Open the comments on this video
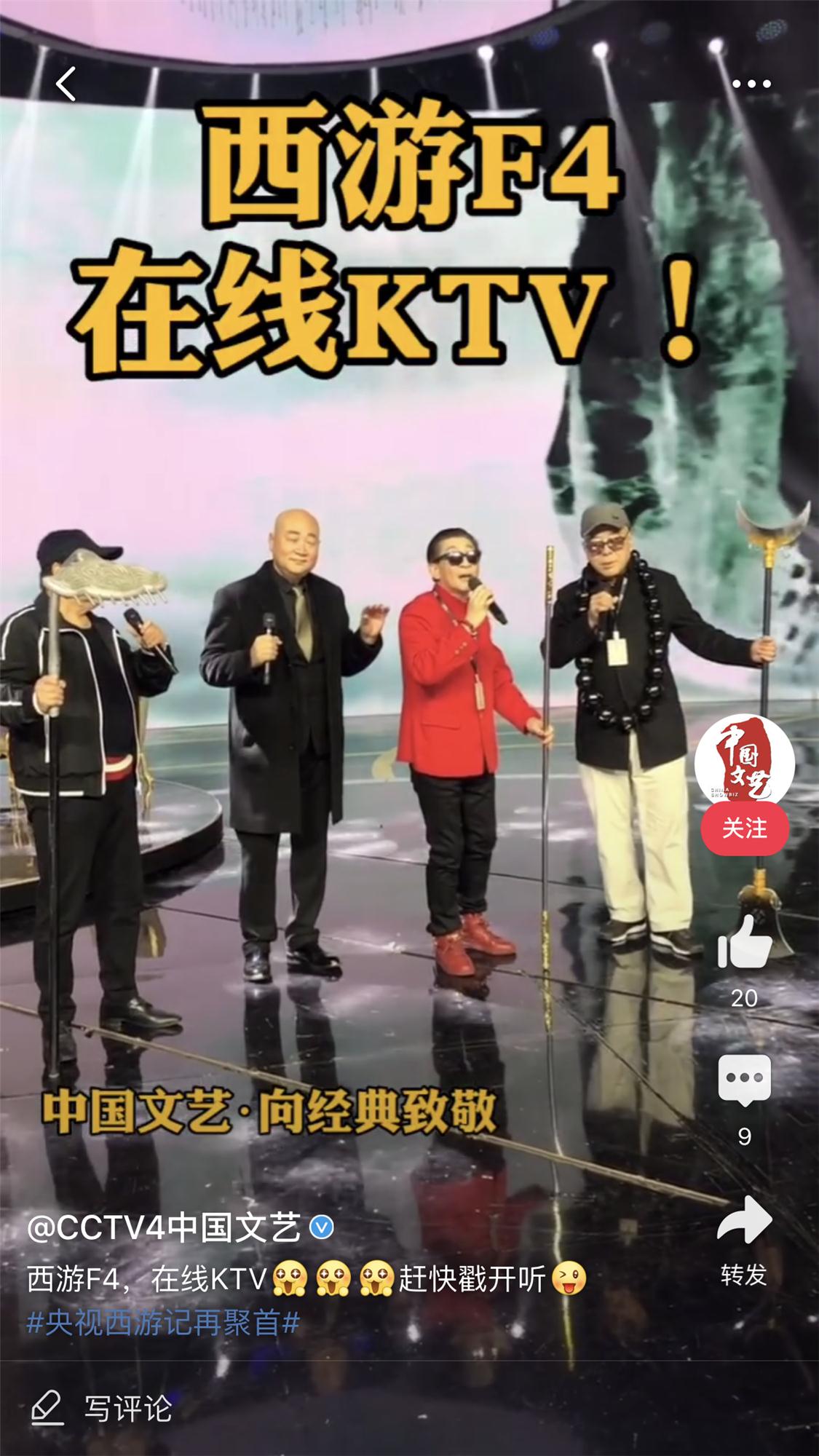This screenshot has height=1456, width=819. click(744, 1080)
